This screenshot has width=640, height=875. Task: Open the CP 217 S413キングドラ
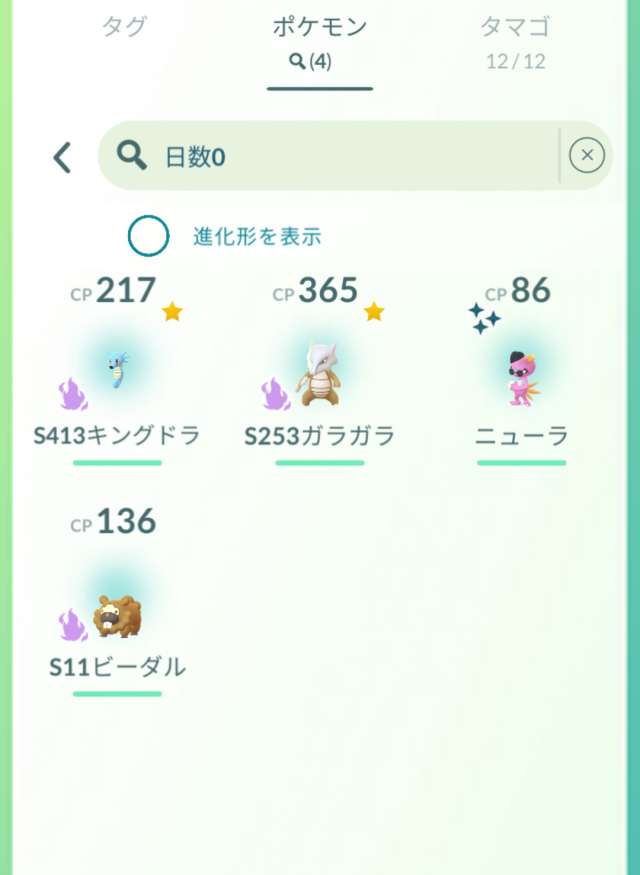point(118,375)
